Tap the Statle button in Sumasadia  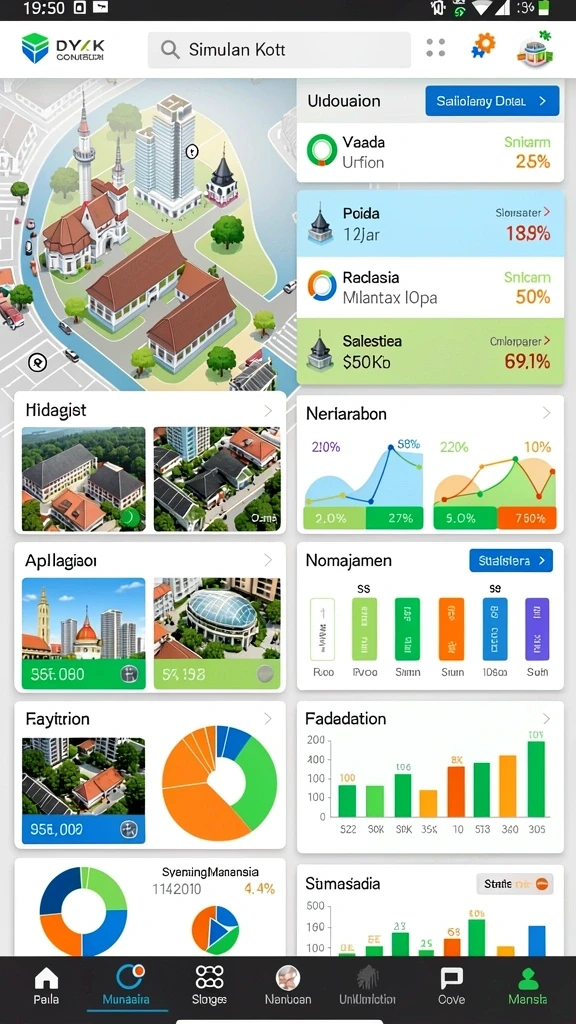tap(515, 884)
